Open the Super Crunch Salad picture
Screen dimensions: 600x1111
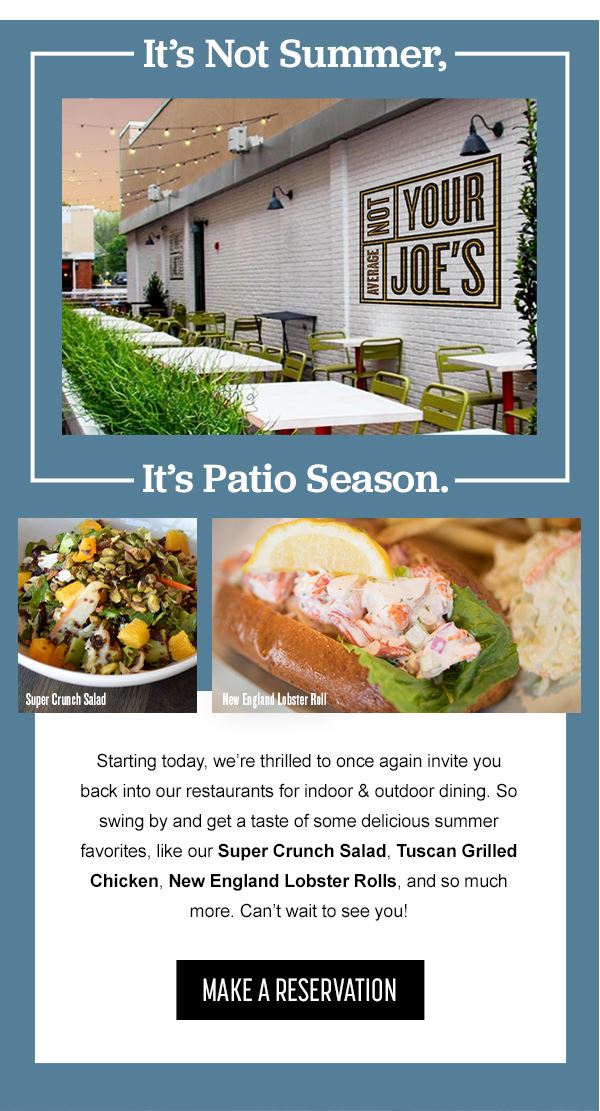(x=107, y=615)
